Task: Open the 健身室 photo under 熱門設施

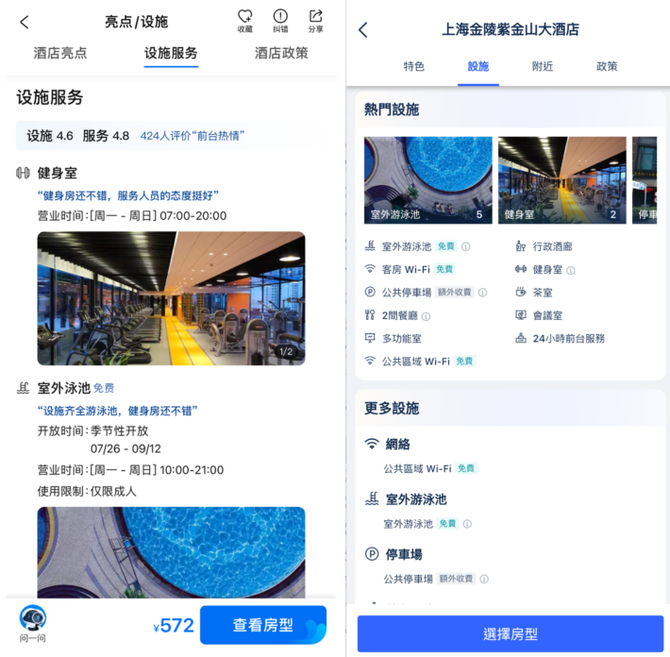Action: 562,180
